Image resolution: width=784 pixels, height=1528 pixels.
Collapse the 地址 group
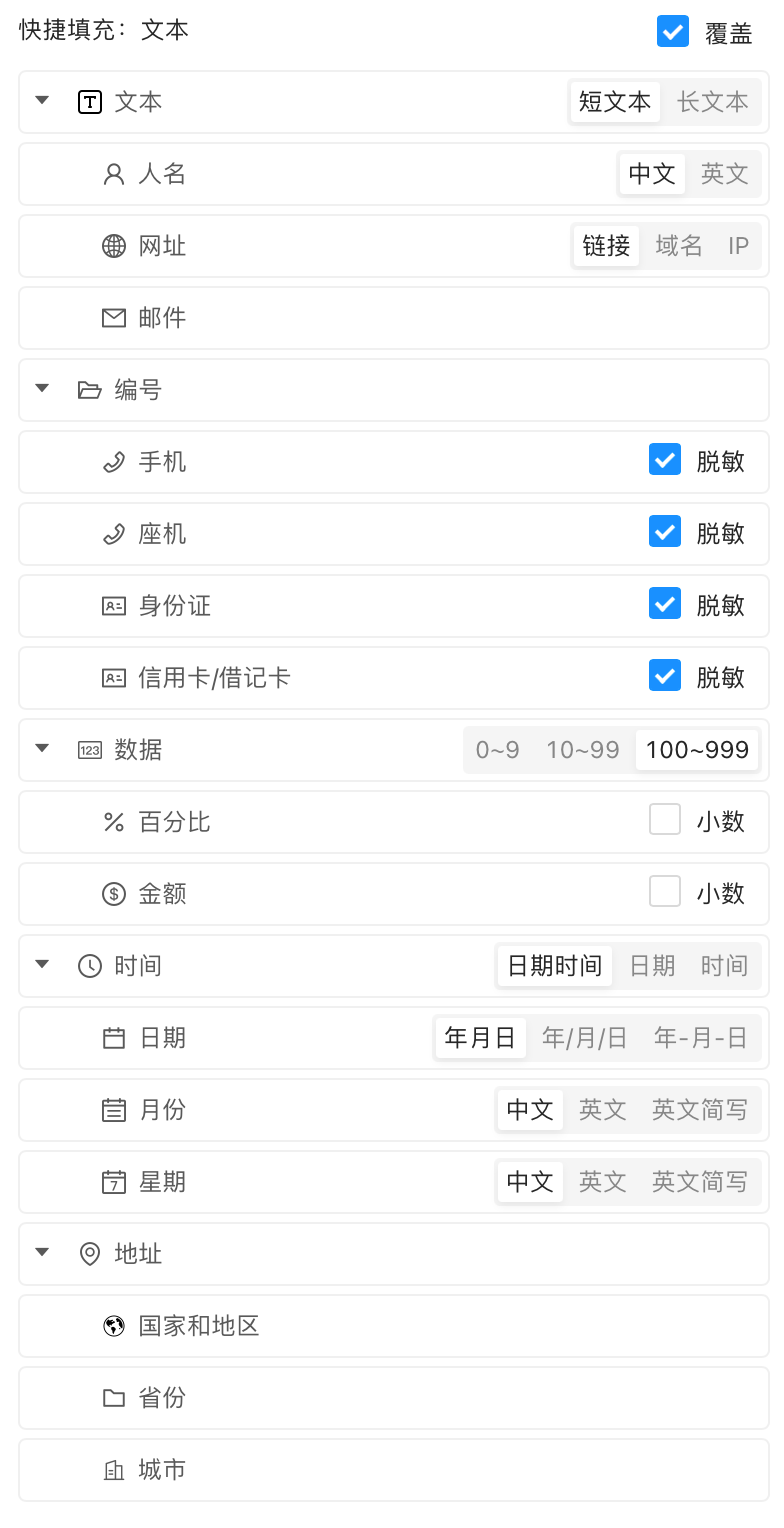coord(42,1252)
